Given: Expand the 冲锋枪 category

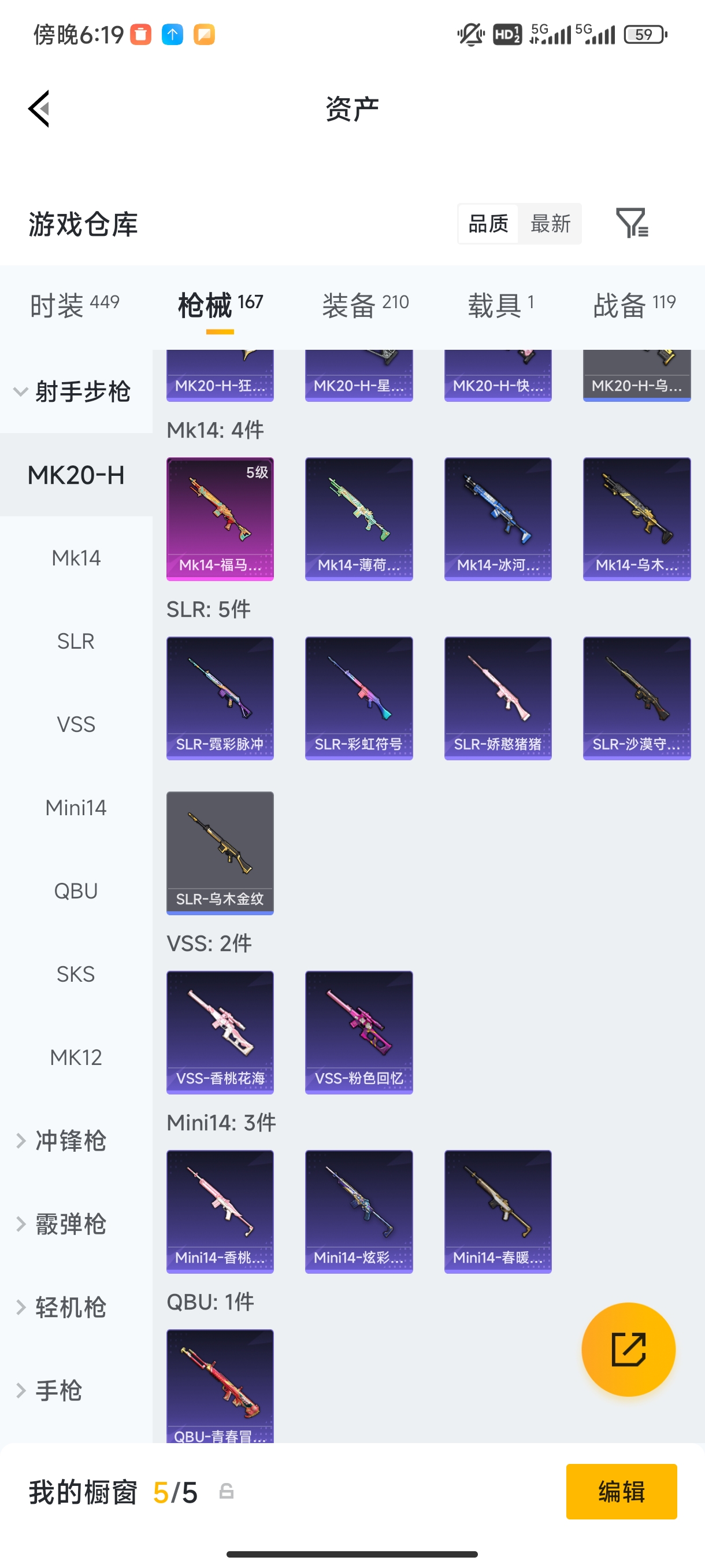Looking at the screenshot, I should (70, 1140).
